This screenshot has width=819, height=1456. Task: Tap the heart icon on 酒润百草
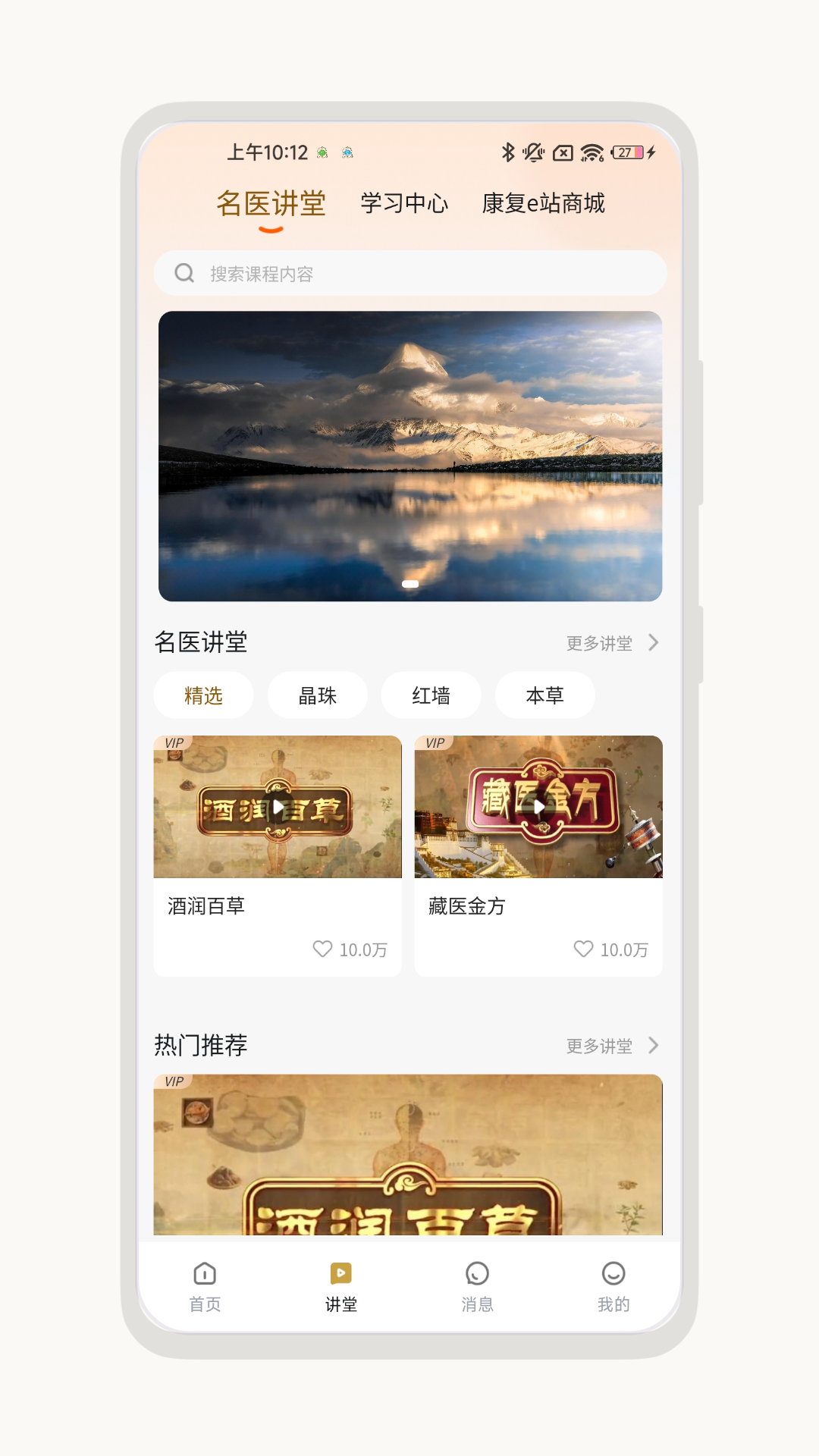323,949
